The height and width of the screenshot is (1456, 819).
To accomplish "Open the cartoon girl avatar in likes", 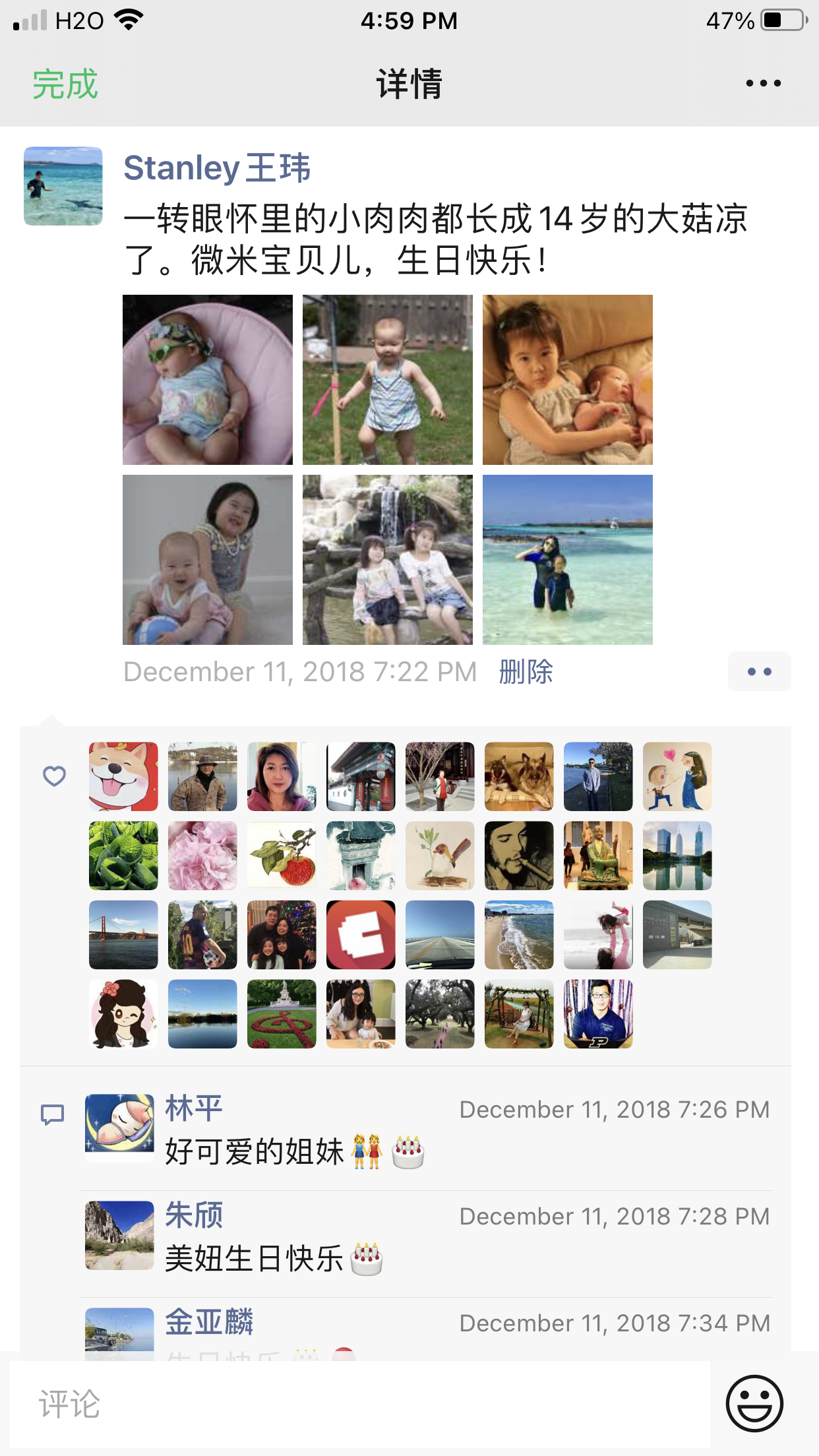I will coord(123,1014).
